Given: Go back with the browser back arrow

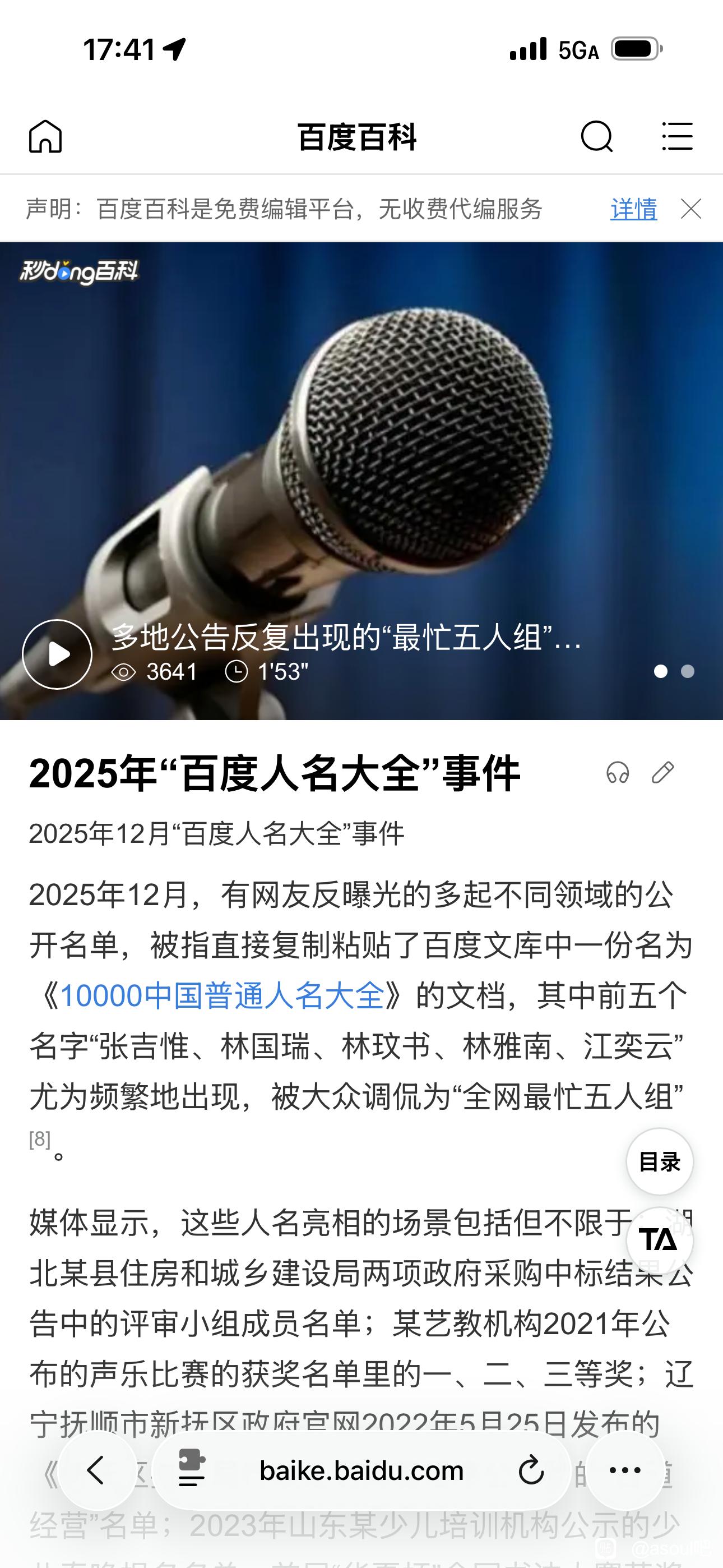Looking at the screenshot, I should pos(97,1470).
